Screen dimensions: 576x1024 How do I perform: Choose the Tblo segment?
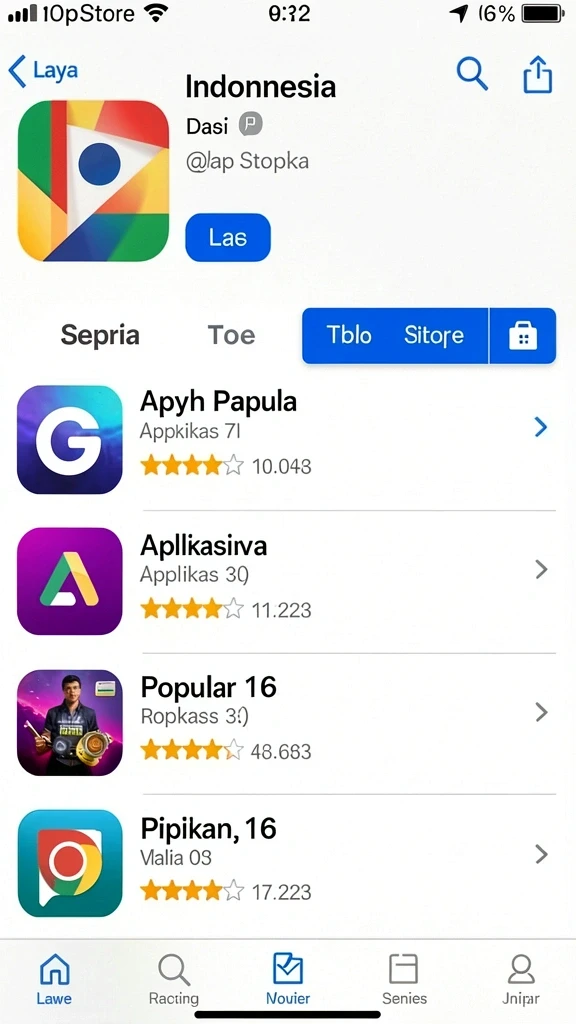click(x=349, y=336)
